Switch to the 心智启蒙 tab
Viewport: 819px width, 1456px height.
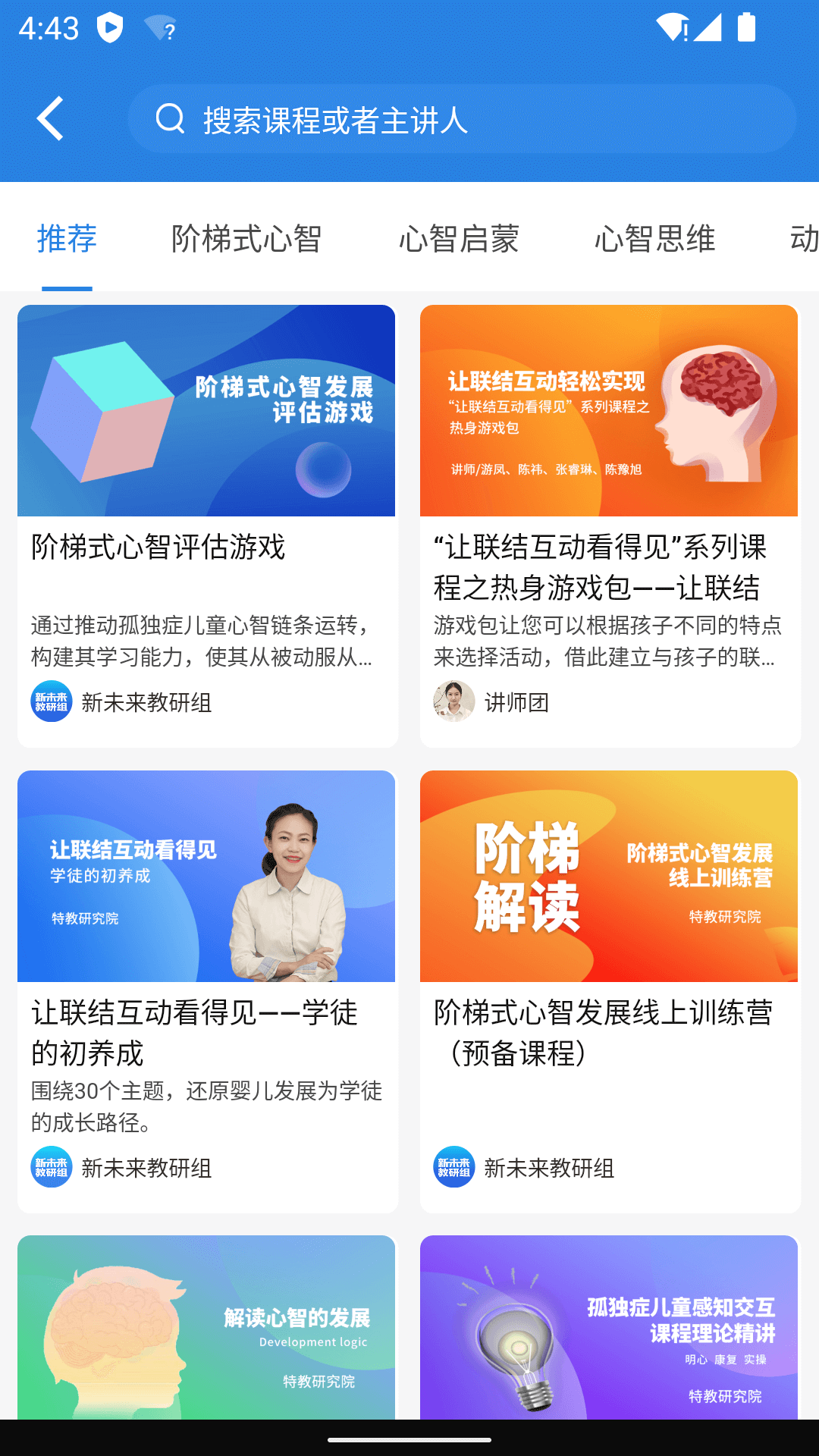(x=460, y=239)
